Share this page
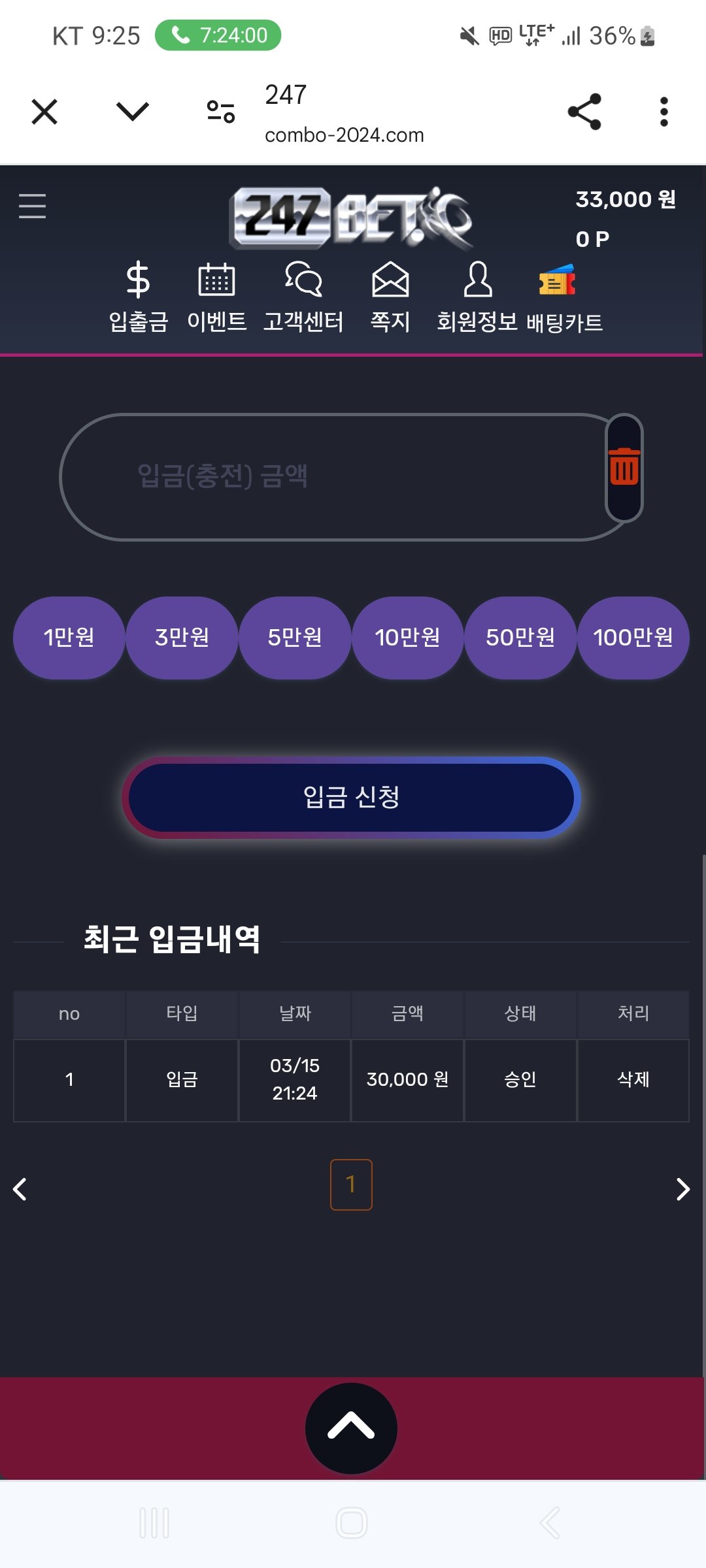Viewport: 706px width, 1568px height. pos(584,112)
